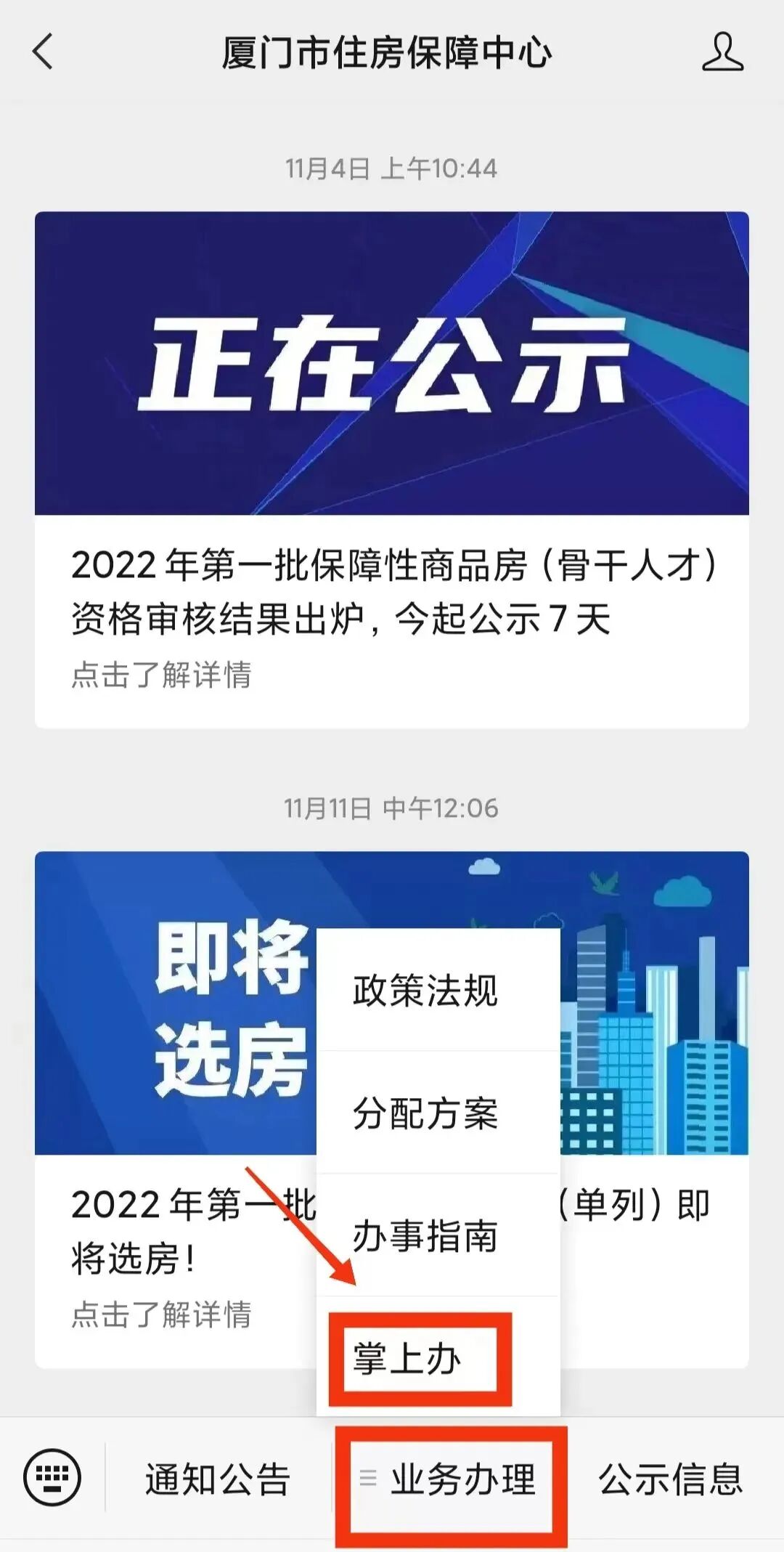784x1552 pixels.
Task: Open the account profile icon
Action: point(722,52)
